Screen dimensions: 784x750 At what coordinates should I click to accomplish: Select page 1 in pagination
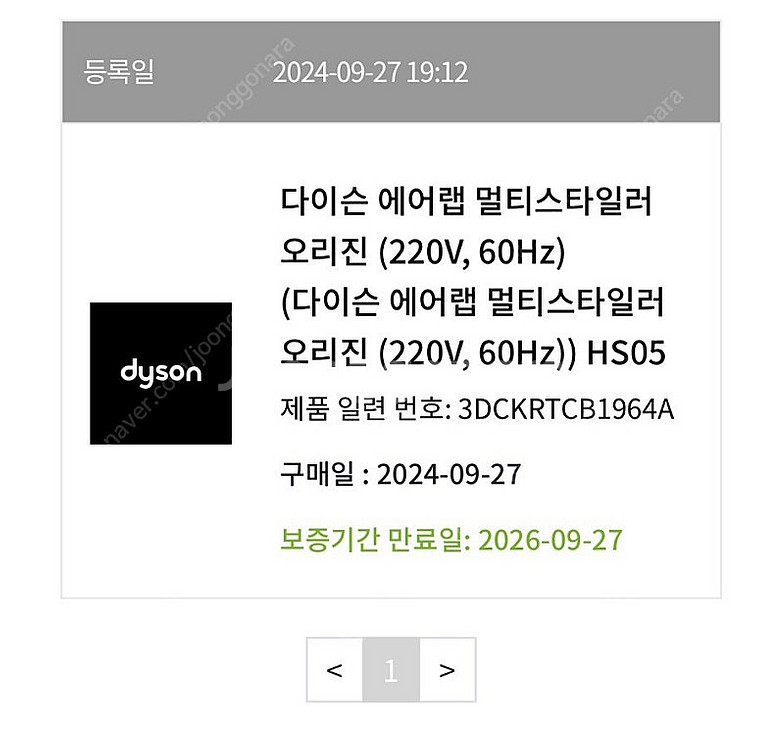pos(391,670)
